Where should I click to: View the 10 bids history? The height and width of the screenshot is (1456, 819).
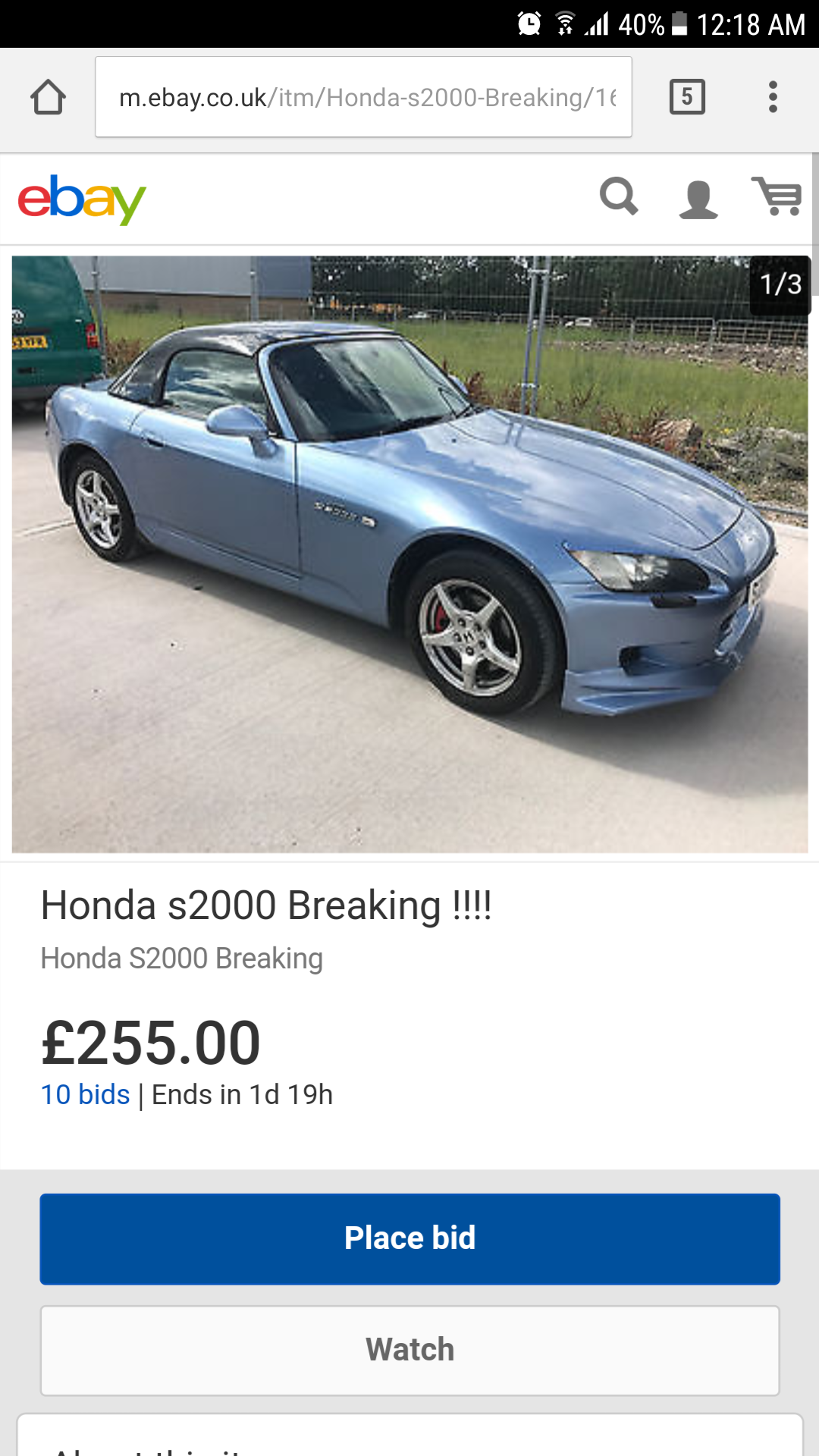pos(85,1094)
